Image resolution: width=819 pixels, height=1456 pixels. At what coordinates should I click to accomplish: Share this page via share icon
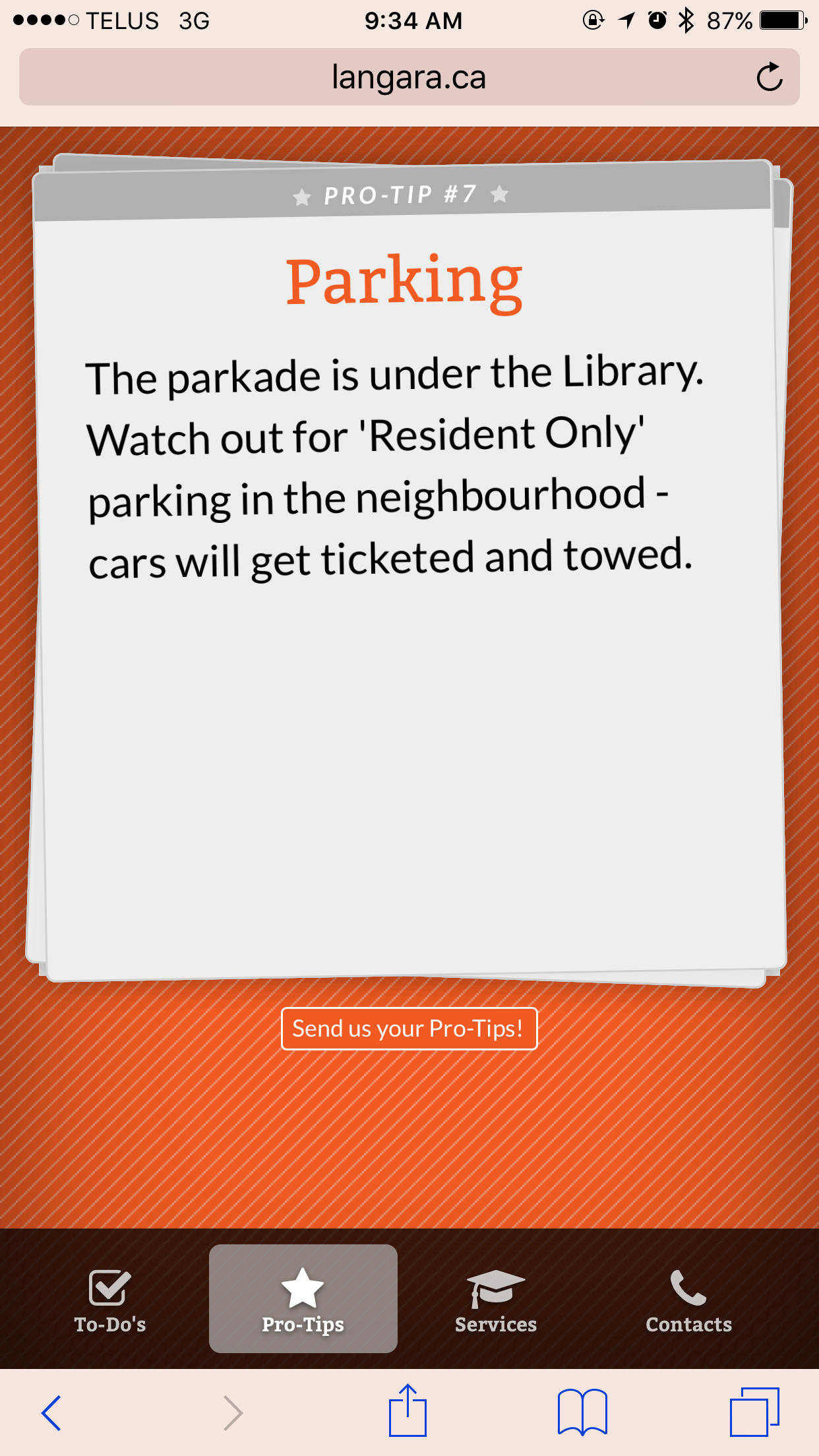point(408,1410)
